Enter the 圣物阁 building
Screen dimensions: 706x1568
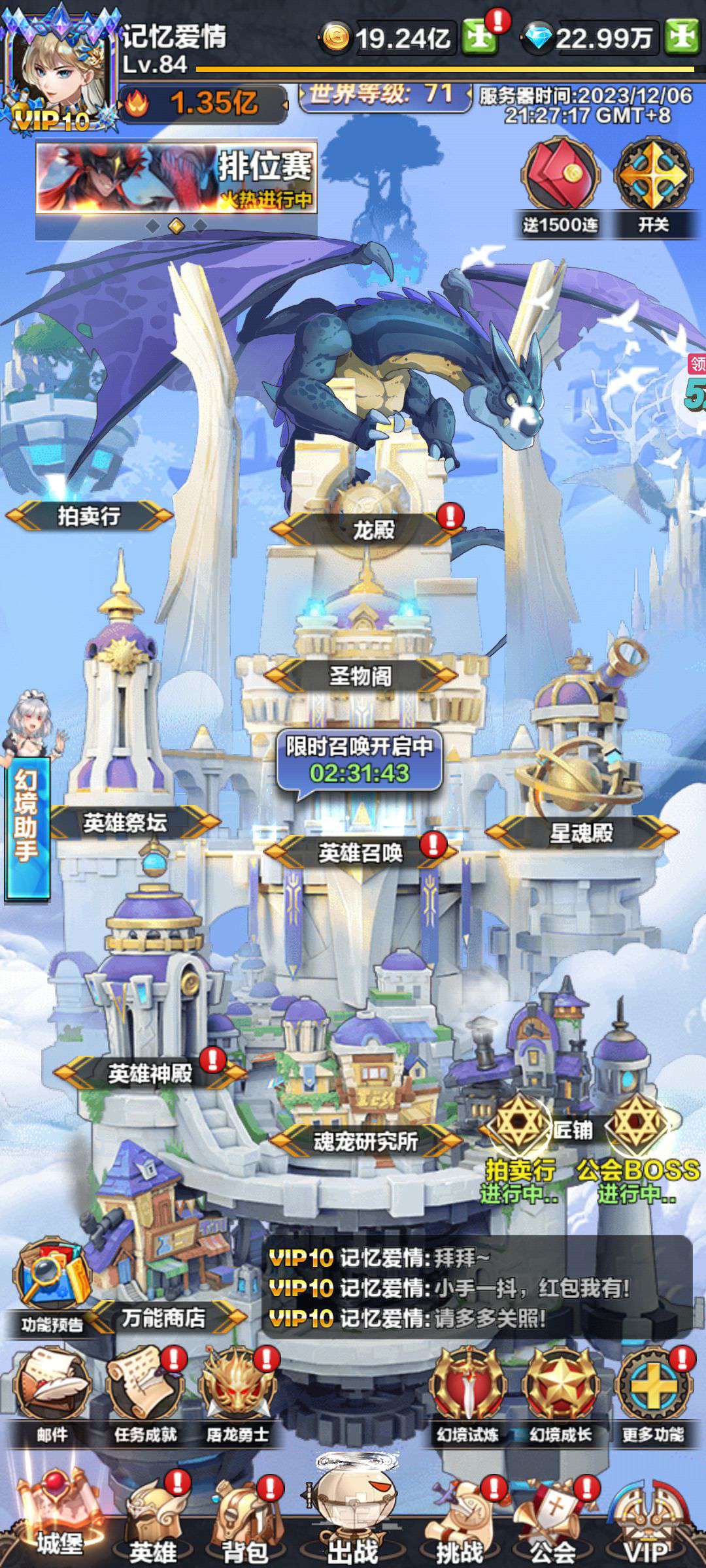[x=361, y=676]
